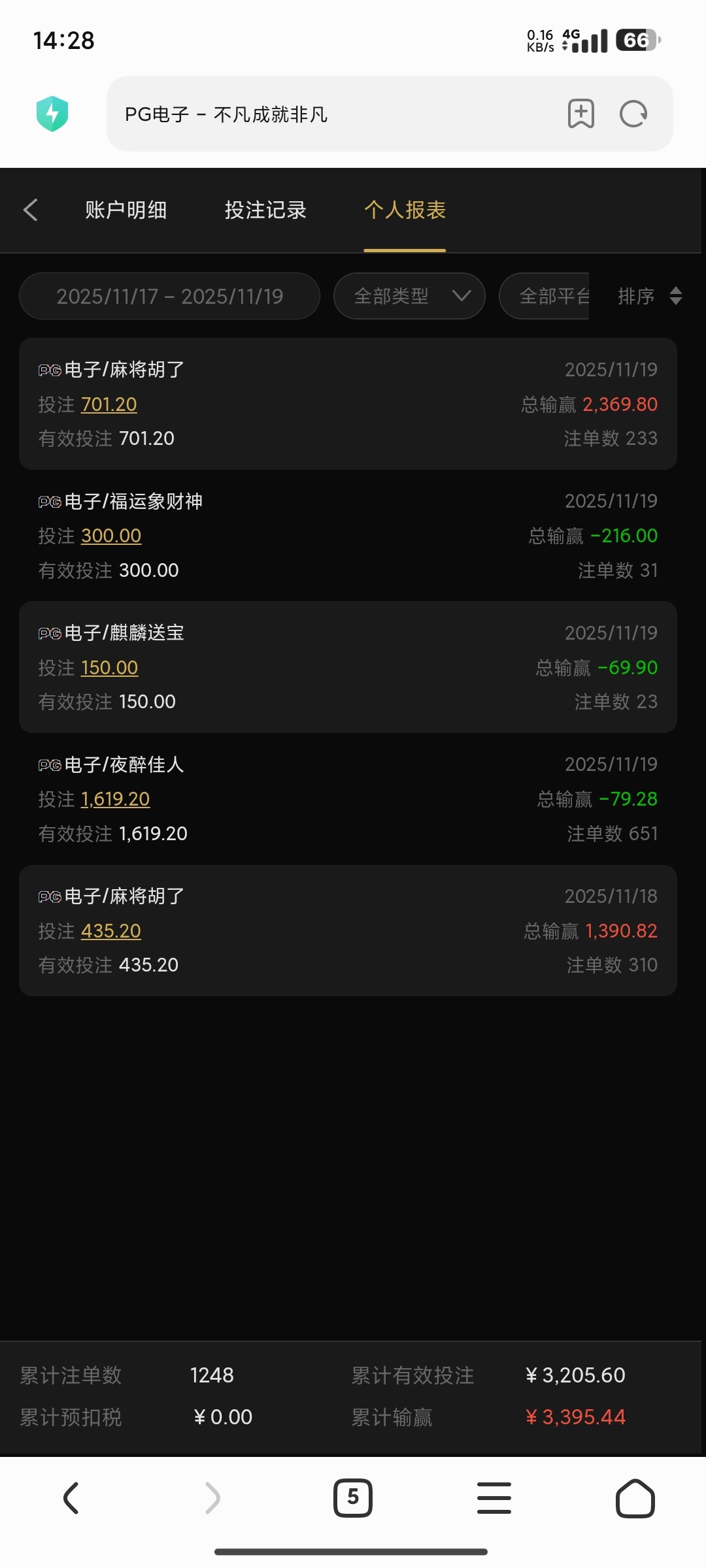Go to the browser home page
Viewport: 706px width, 1568px height.
tap(635, 1497)
